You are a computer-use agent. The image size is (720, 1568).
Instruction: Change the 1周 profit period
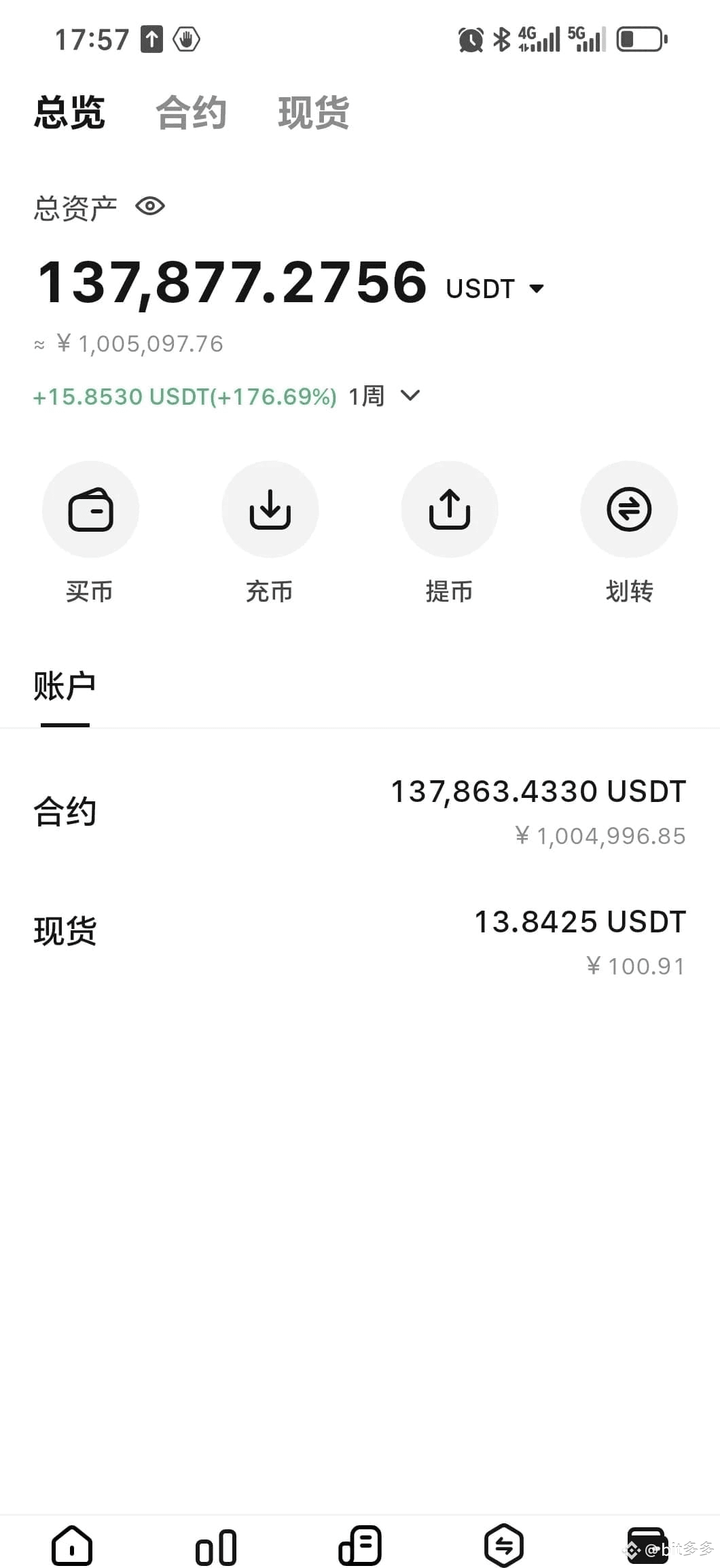pos(384,395)
